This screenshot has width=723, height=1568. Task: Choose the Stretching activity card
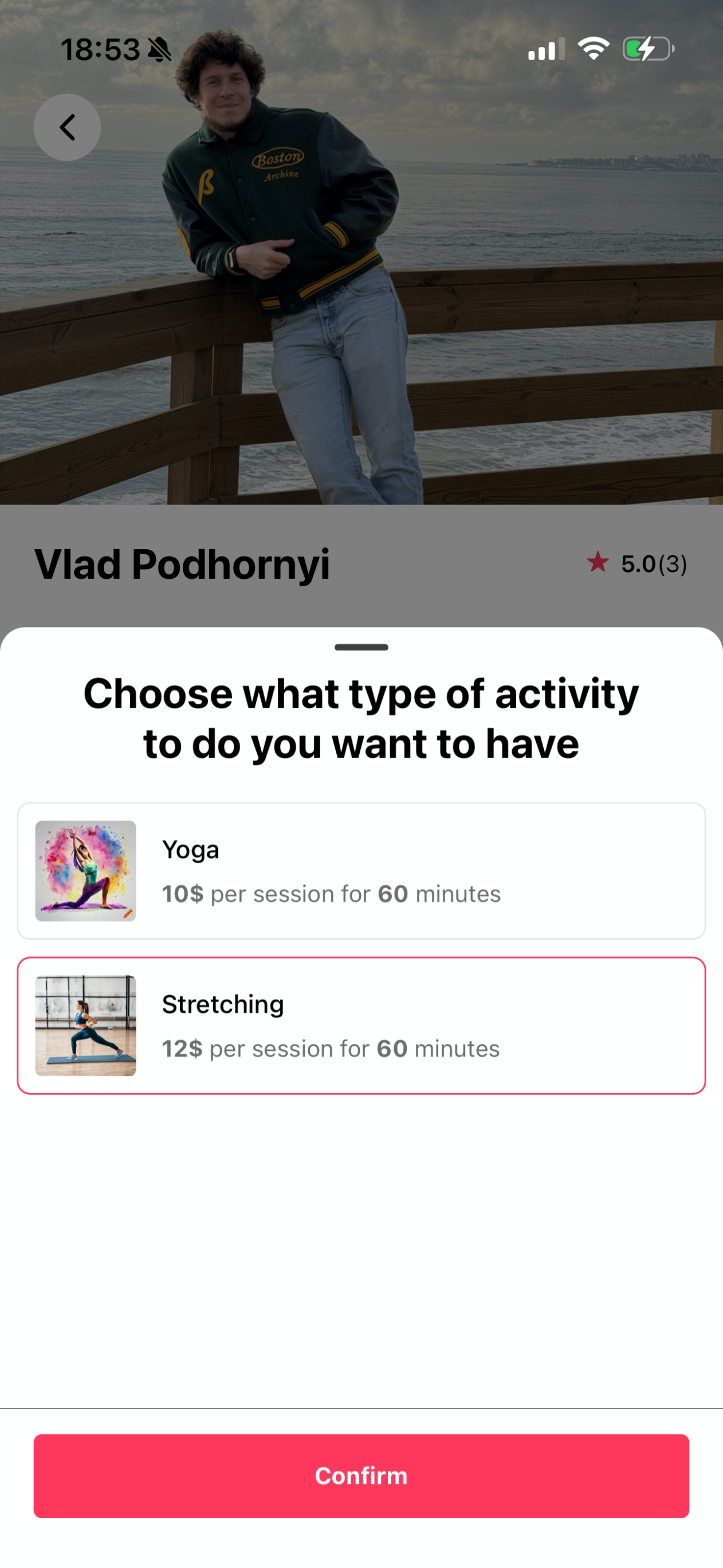tap(361, 1025)
